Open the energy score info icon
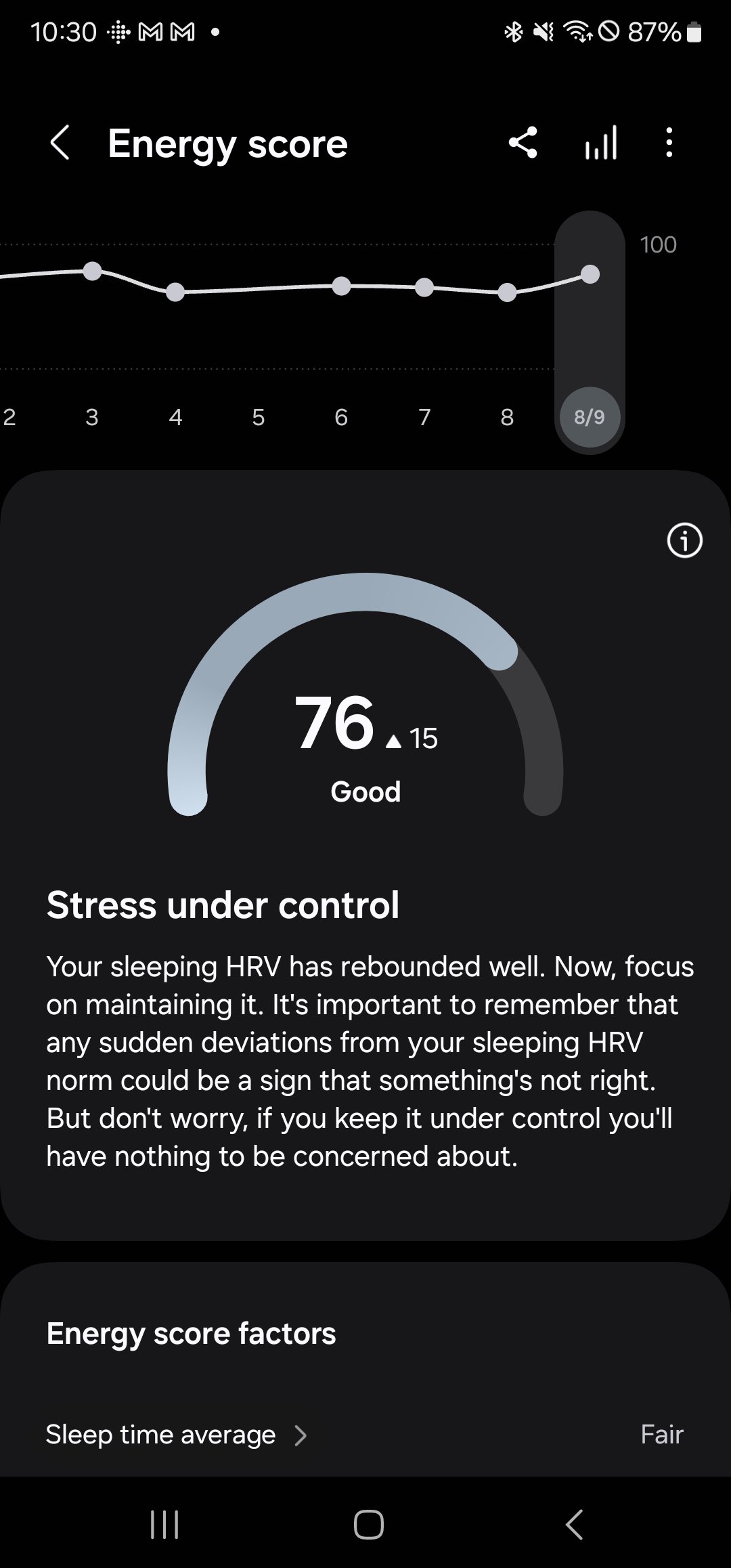Viewport: 731px width, 1568px height. point(684,541)
